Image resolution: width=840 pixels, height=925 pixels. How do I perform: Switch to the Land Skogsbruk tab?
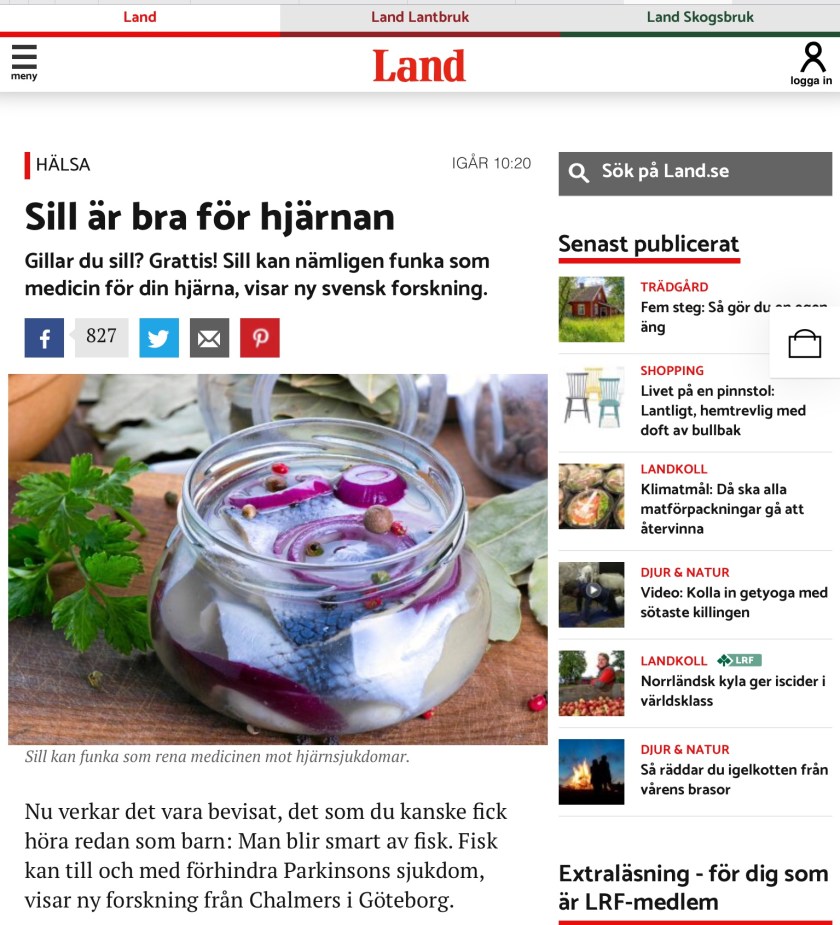699,17
